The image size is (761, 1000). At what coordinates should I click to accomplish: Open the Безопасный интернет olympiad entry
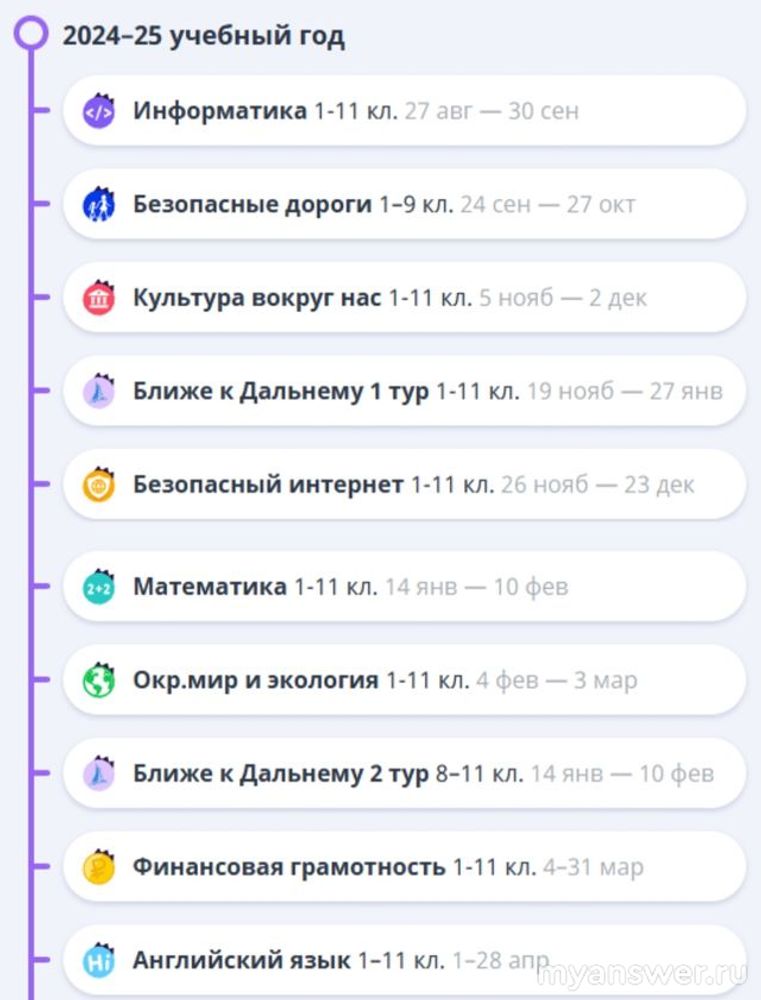coord(268,485)
